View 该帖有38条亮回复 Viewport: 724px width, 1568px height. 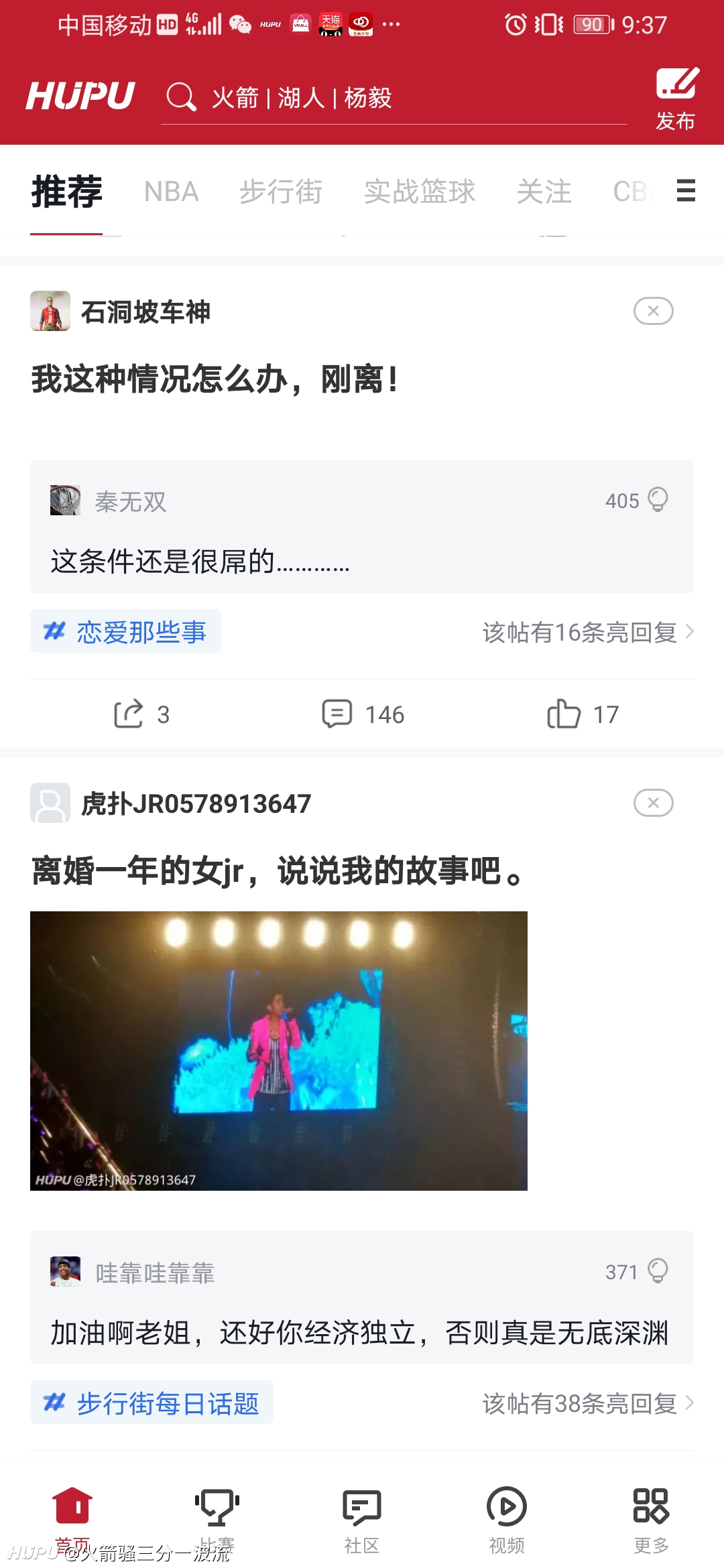click(x=588, y=1403)
